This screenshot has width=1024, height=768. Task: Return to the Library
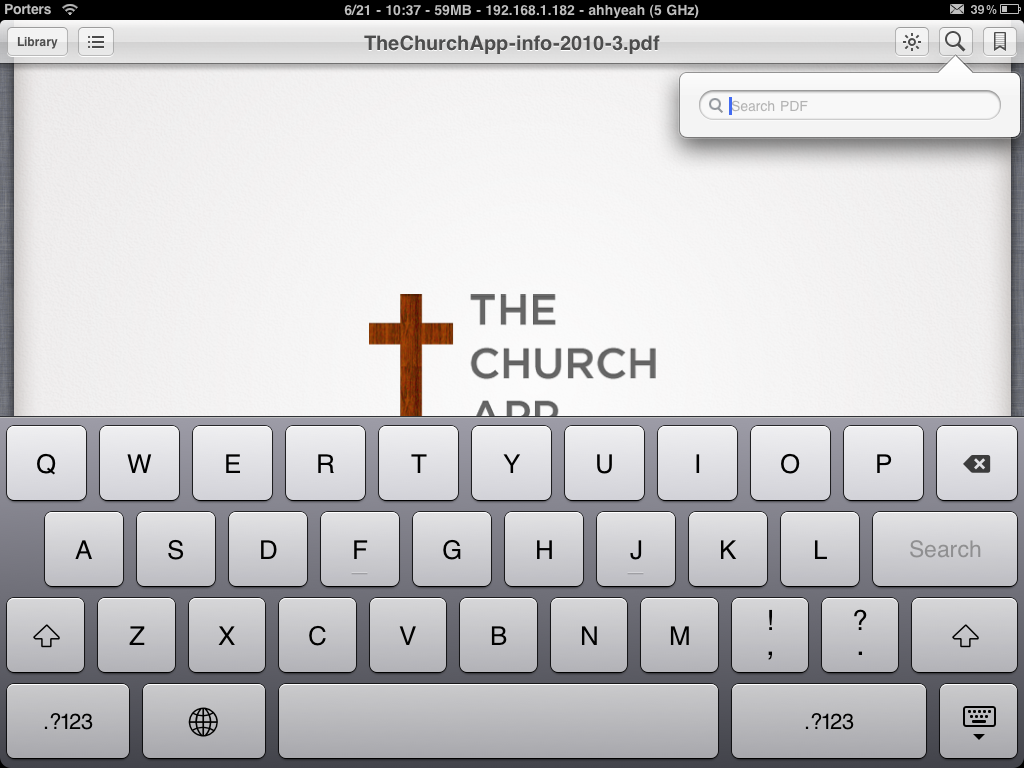coord(37,42)
